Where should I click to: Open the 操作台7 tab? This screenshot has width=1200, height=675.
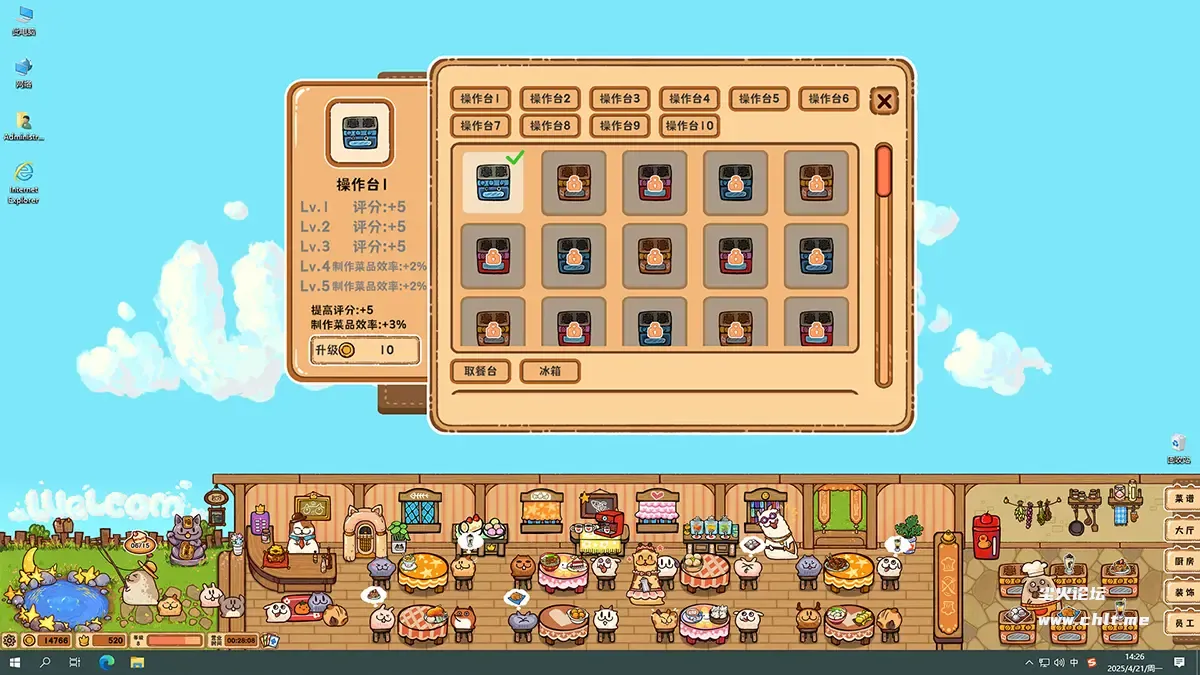tap(481, 126)
